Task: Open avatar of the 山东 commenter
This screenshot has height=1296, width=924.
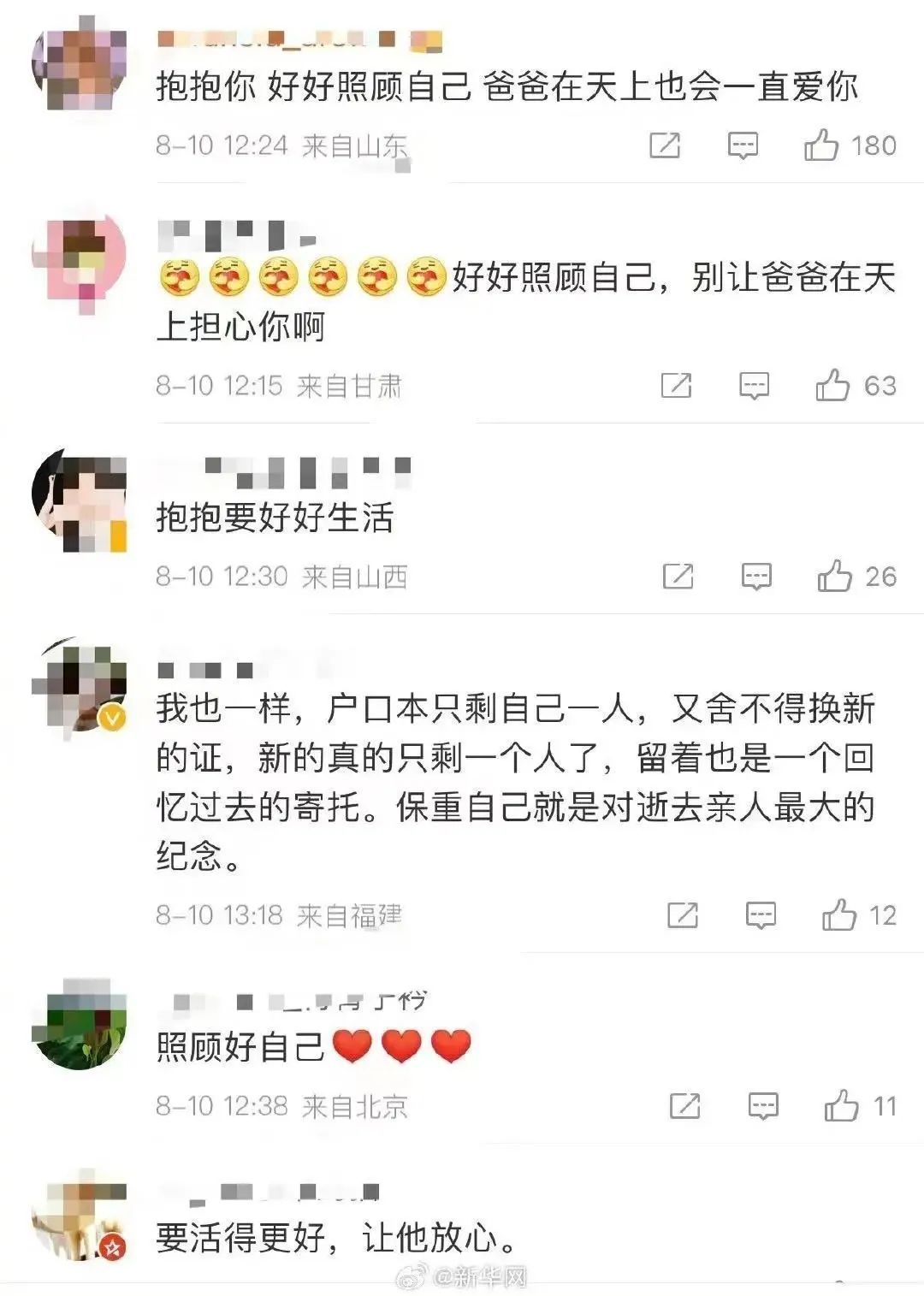Action: [x=80, y=68]
